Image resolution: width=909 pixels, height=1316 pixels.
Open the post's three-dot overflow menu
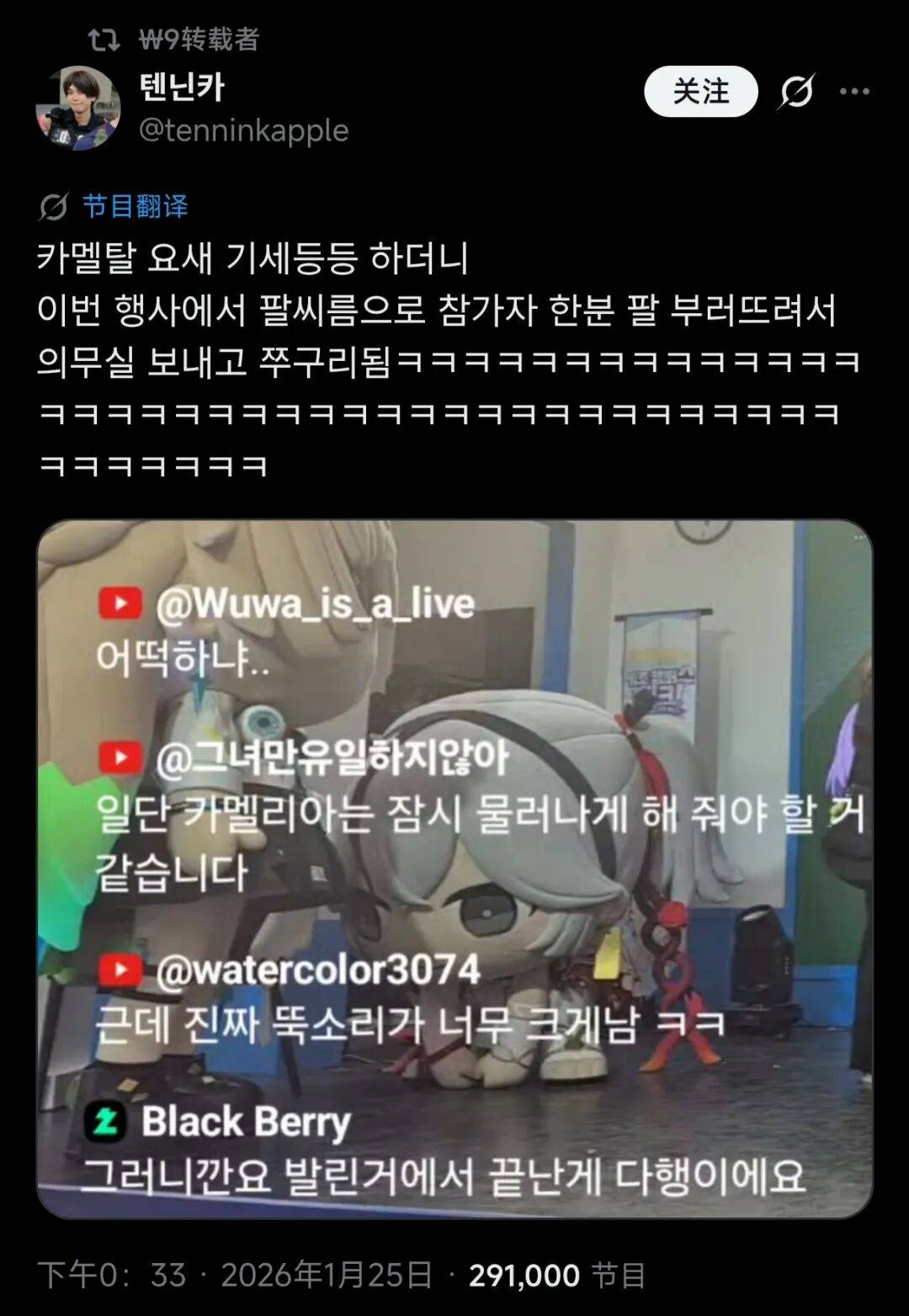[x=854, y=91]
